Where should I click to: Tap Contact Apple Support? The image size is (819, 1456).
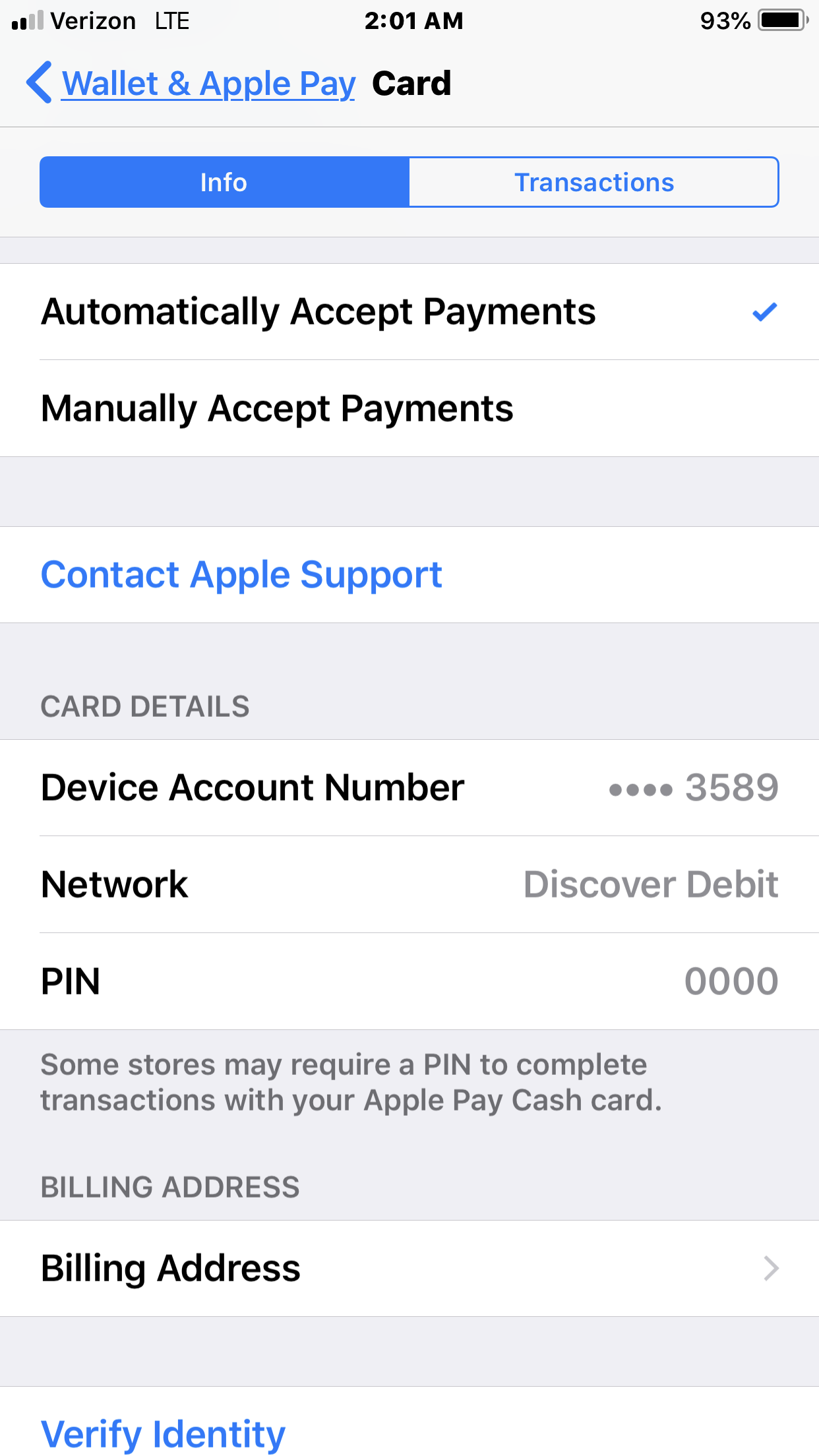click(409, 575)
